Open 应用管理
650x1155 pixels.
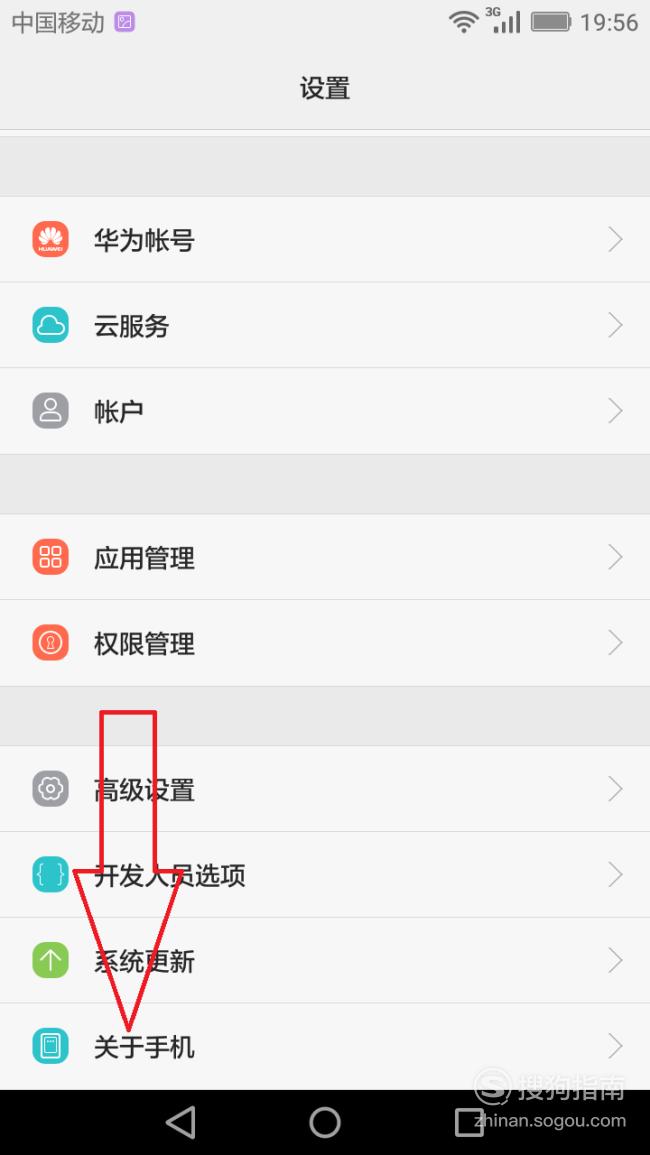click(x=325, y=557)
